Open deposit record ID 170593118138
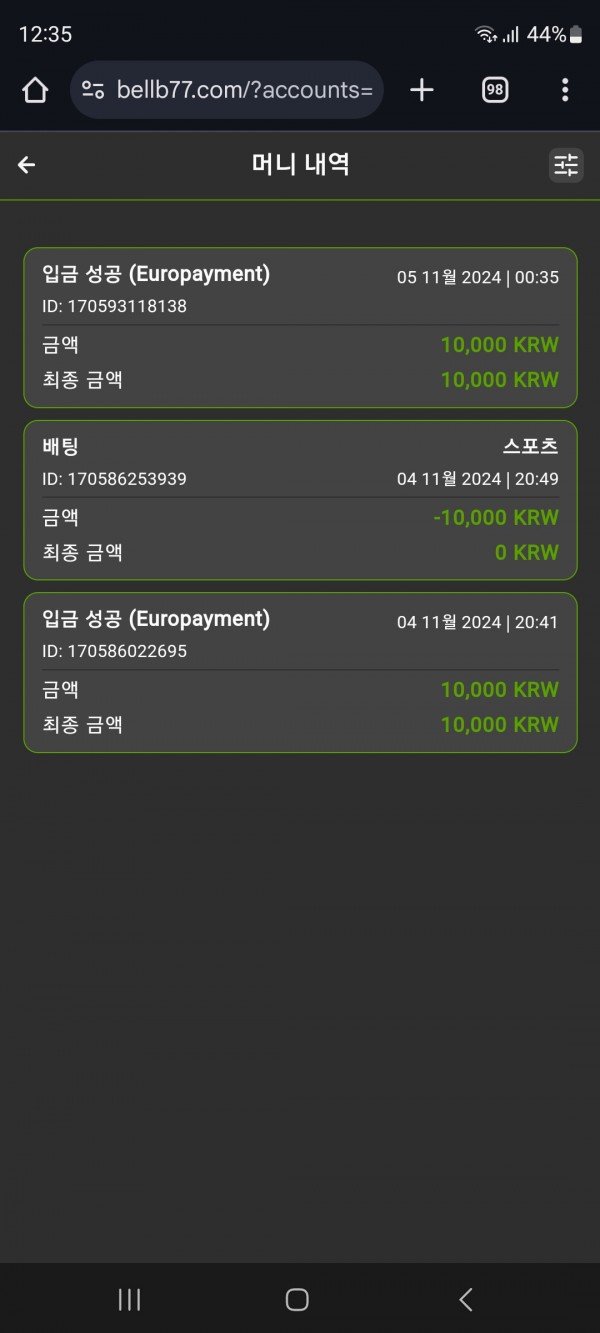600x1333 pixels. point(300,327)
